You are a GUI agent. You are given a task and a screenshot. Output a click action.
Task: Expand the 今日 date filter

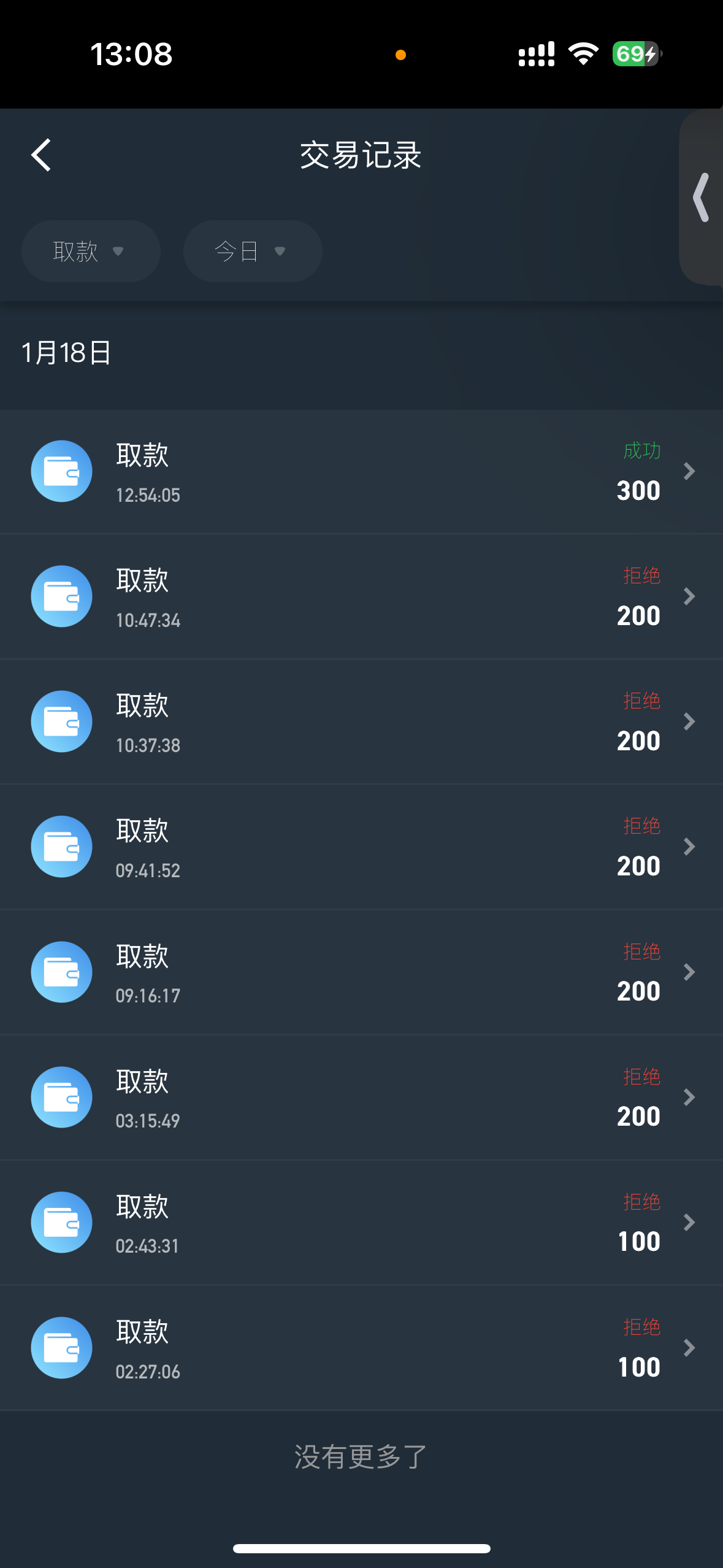point(253,252)
